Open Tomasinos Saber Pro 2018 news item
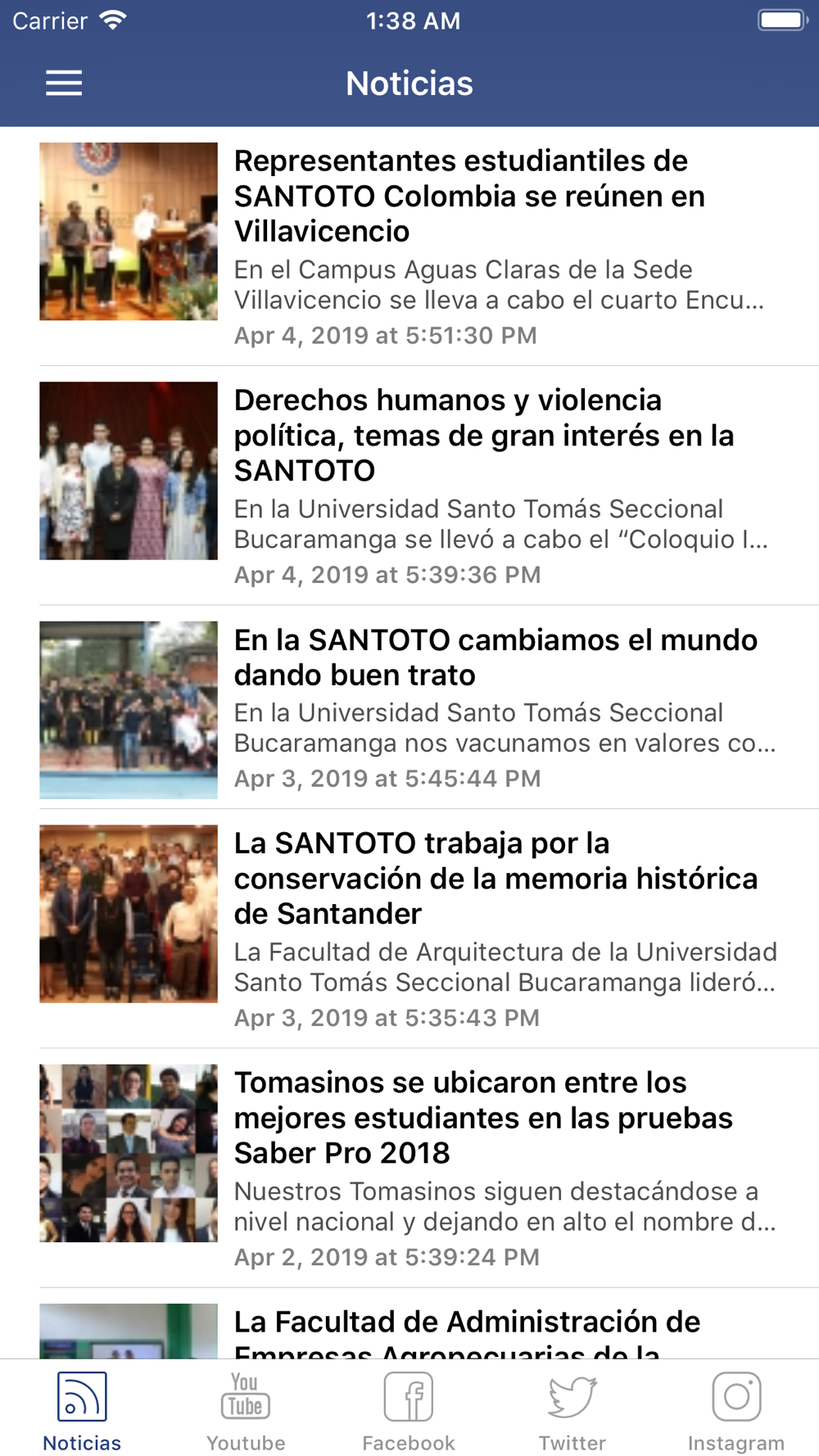The height and width of the screenshot is (1456, 819). coord(409,1168)
